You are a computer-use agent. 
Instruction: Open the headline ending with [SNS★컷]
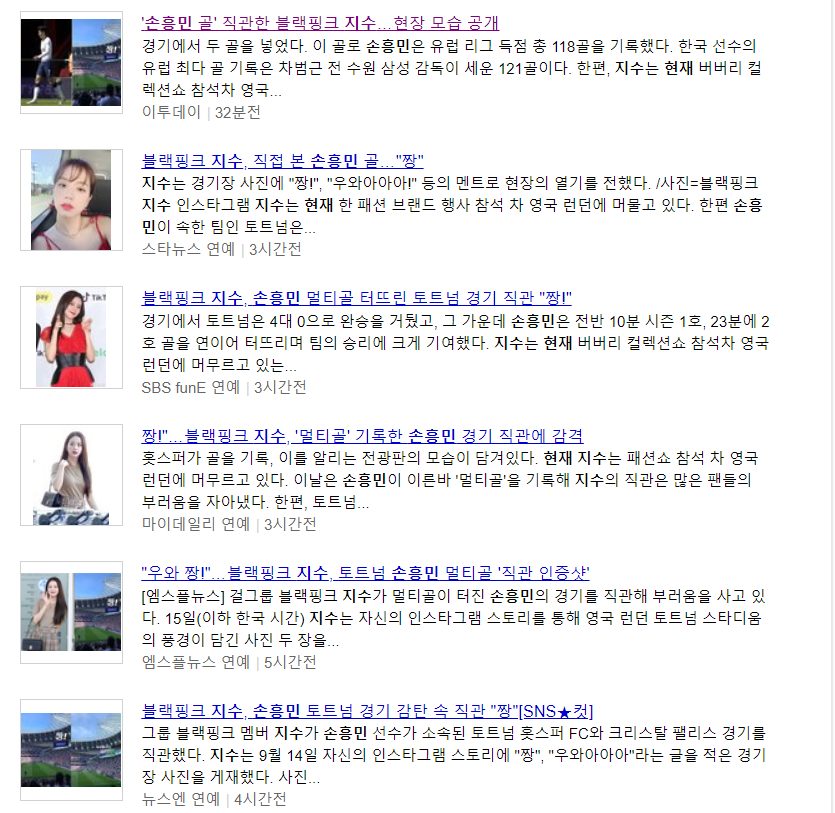(x=367, y=711)
